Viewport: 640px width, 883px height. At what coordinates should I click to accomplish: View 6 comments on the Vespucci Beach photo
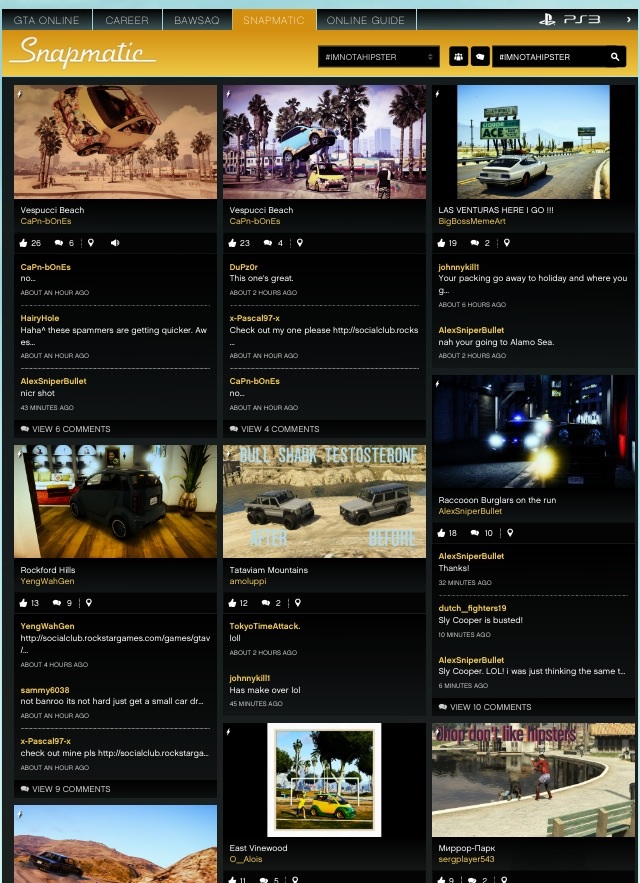(x=66, y=429)
